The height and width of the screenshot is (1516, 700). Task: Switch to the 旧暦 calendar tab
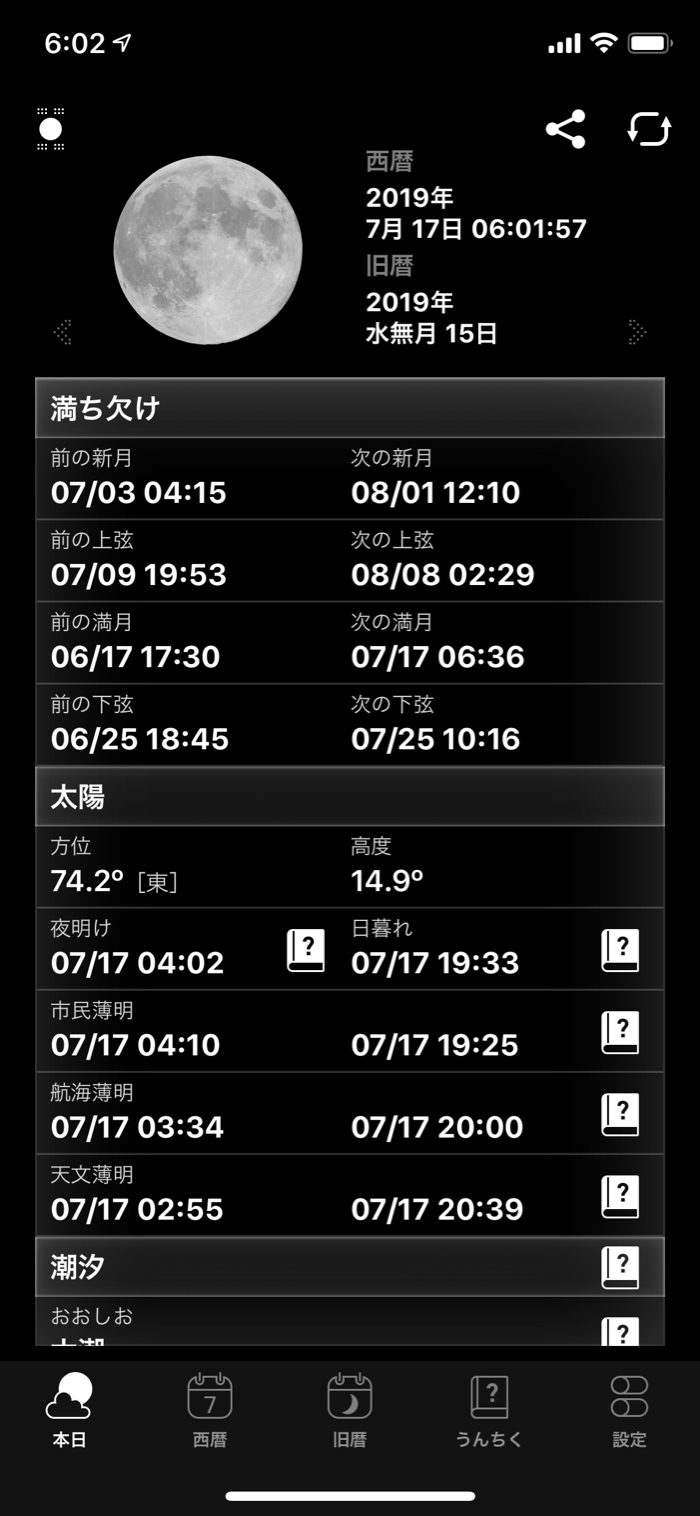click(x=350, y=1410)
